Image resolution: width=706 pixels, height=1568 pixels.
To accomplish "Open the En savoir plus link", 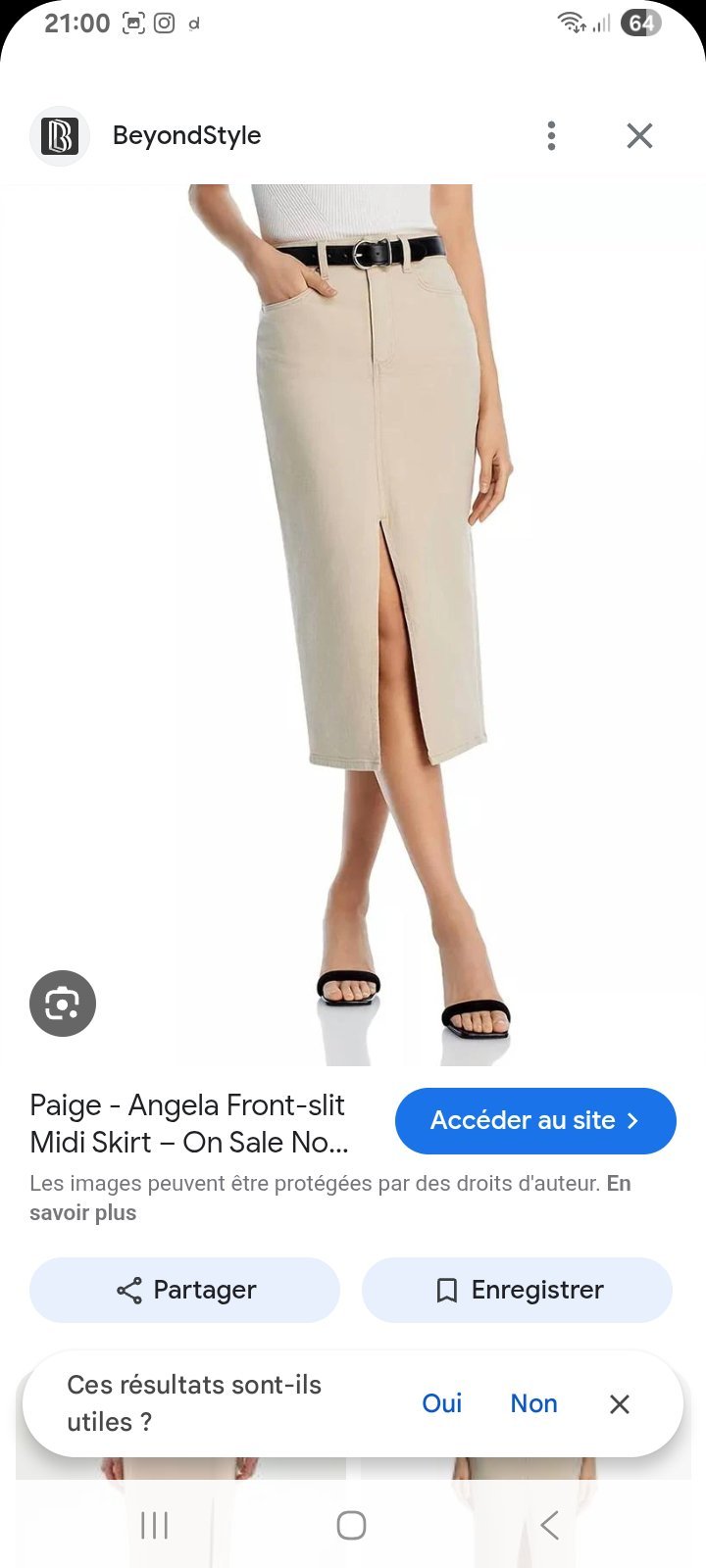I will click(329, 1198).
